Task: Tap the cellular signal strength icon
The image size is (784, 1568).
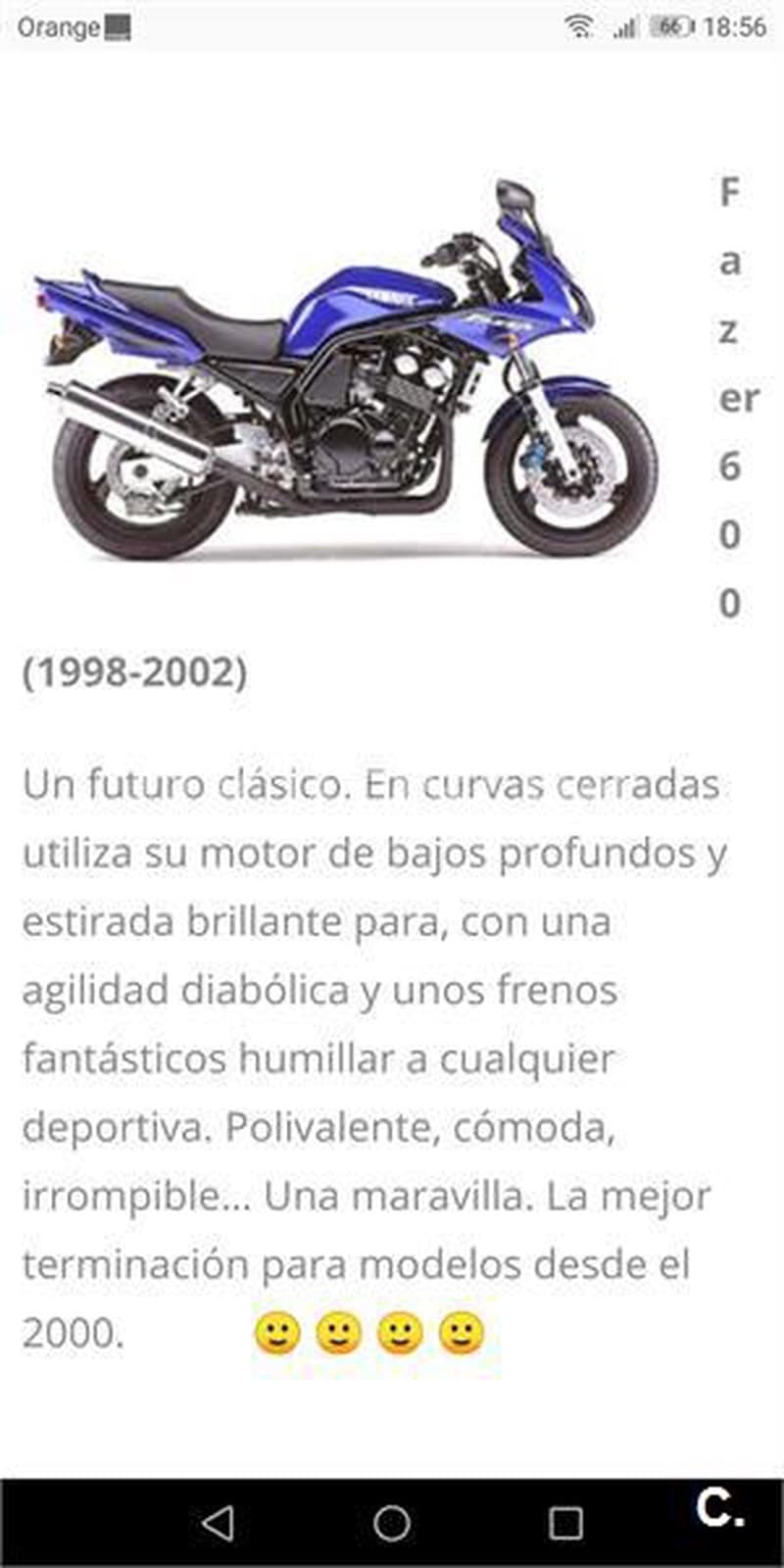Action: [x=628, y=25]
